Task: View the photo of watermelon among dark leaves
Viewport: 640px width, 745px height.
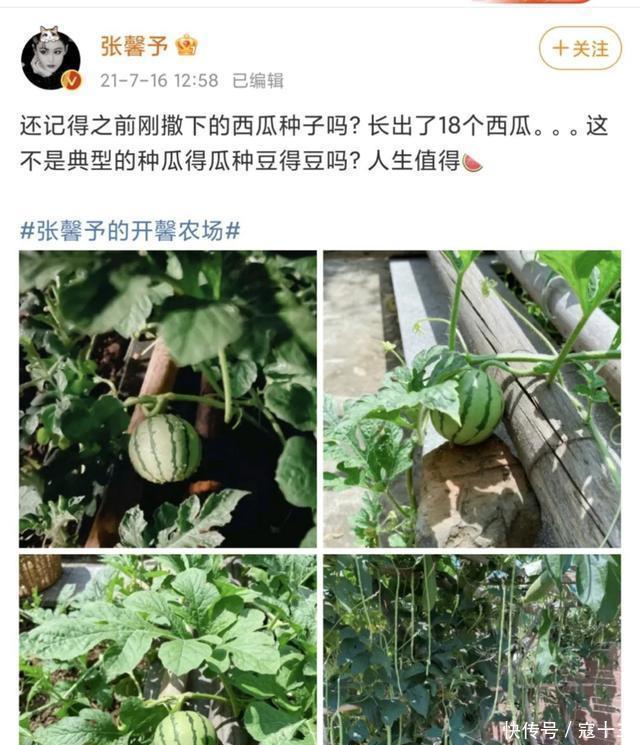Action: (168, 399)
